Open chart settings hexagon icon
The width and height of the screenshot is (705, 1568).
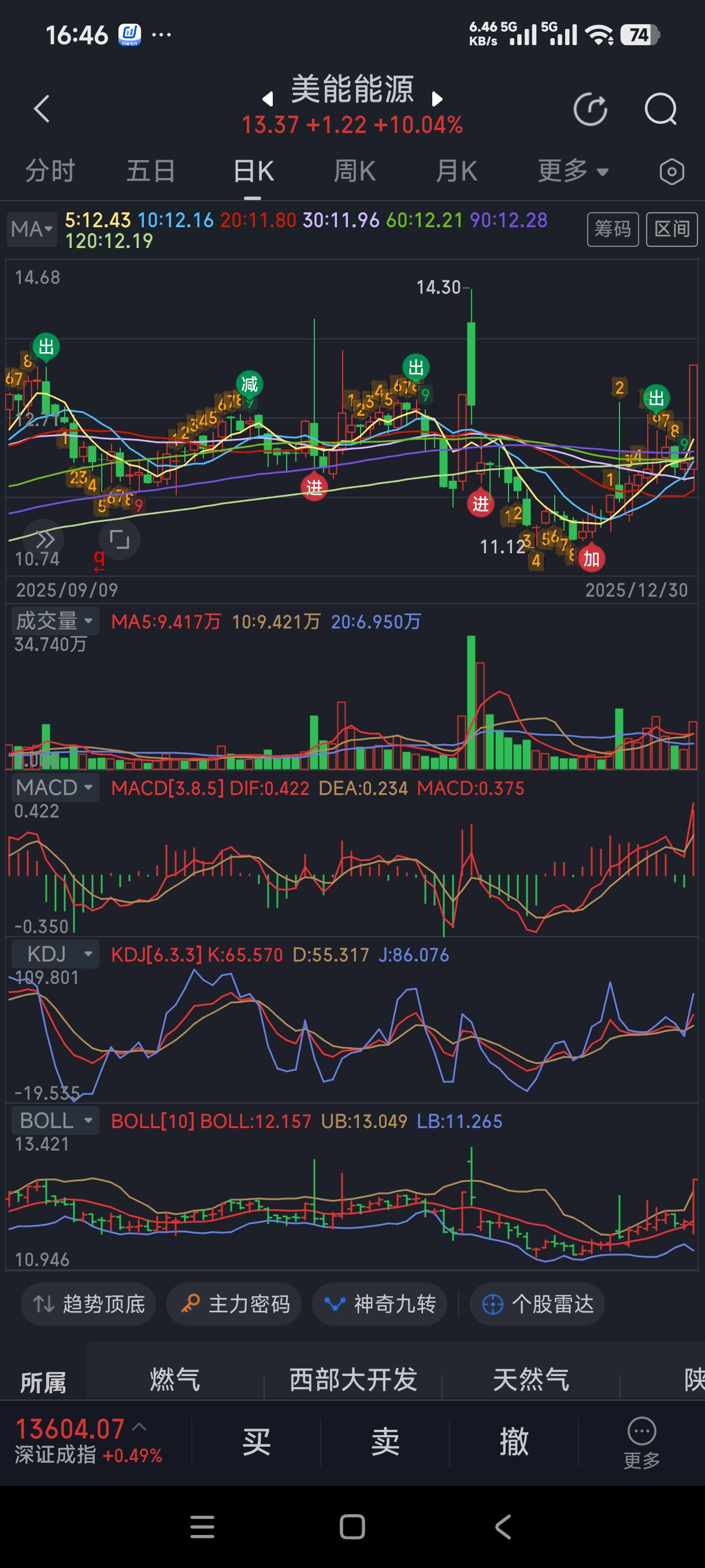671,172
